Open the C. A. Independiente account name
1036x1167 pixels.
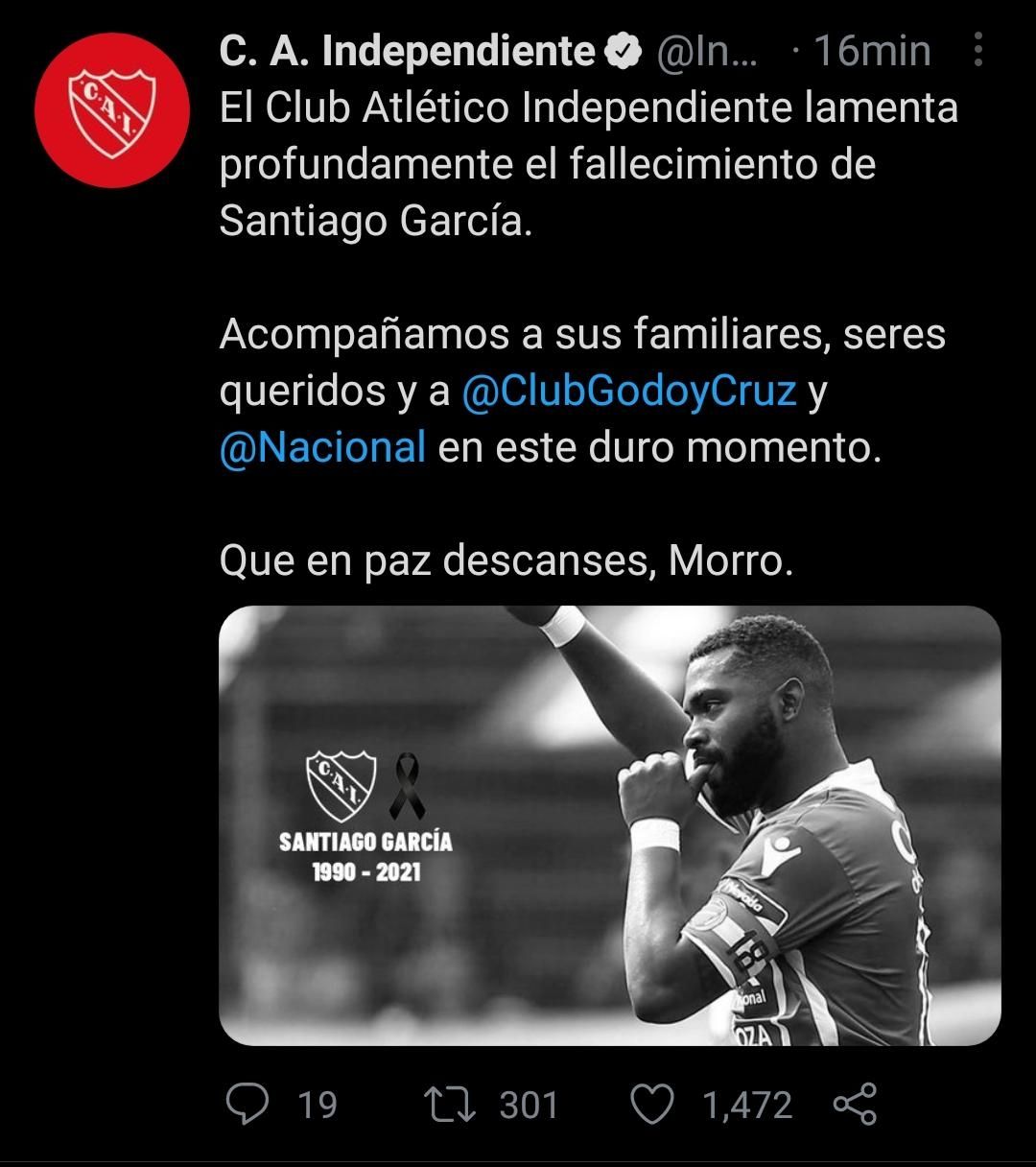point(408,51)
